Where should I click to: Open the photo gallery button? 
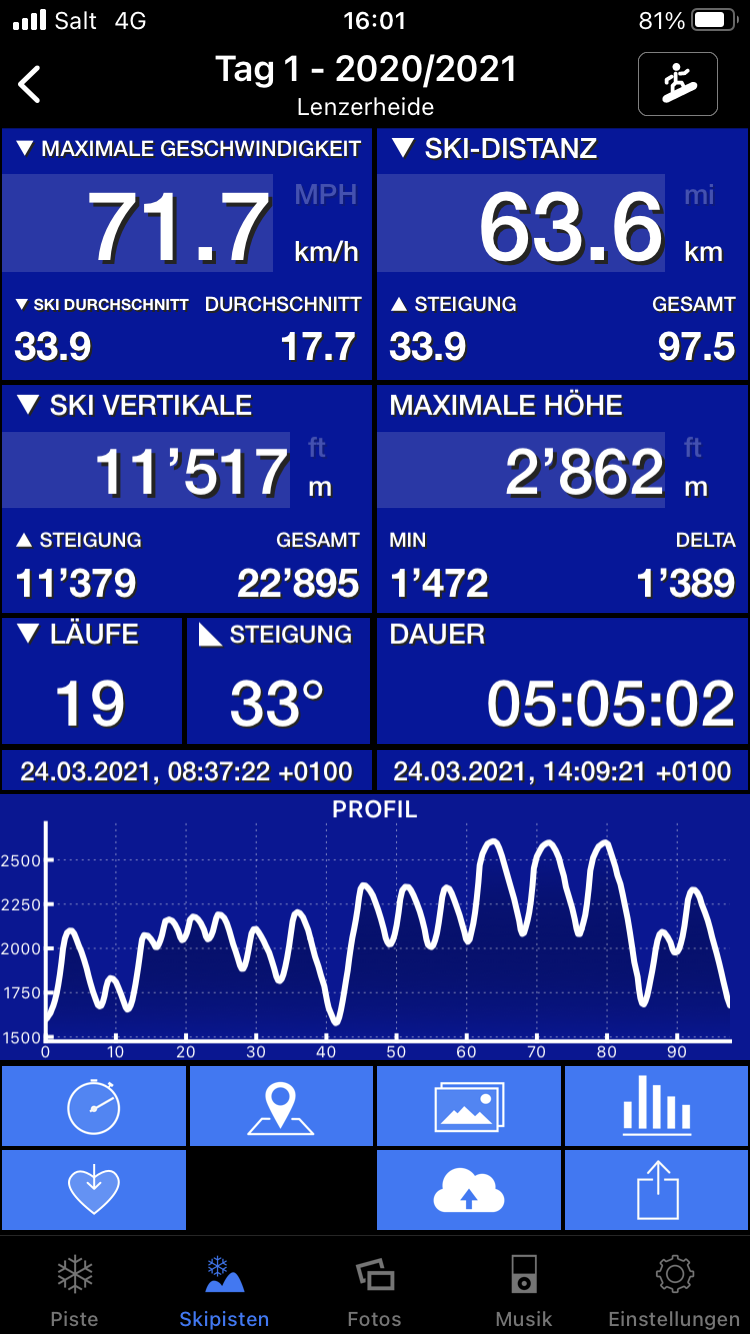pos(469,1106)
